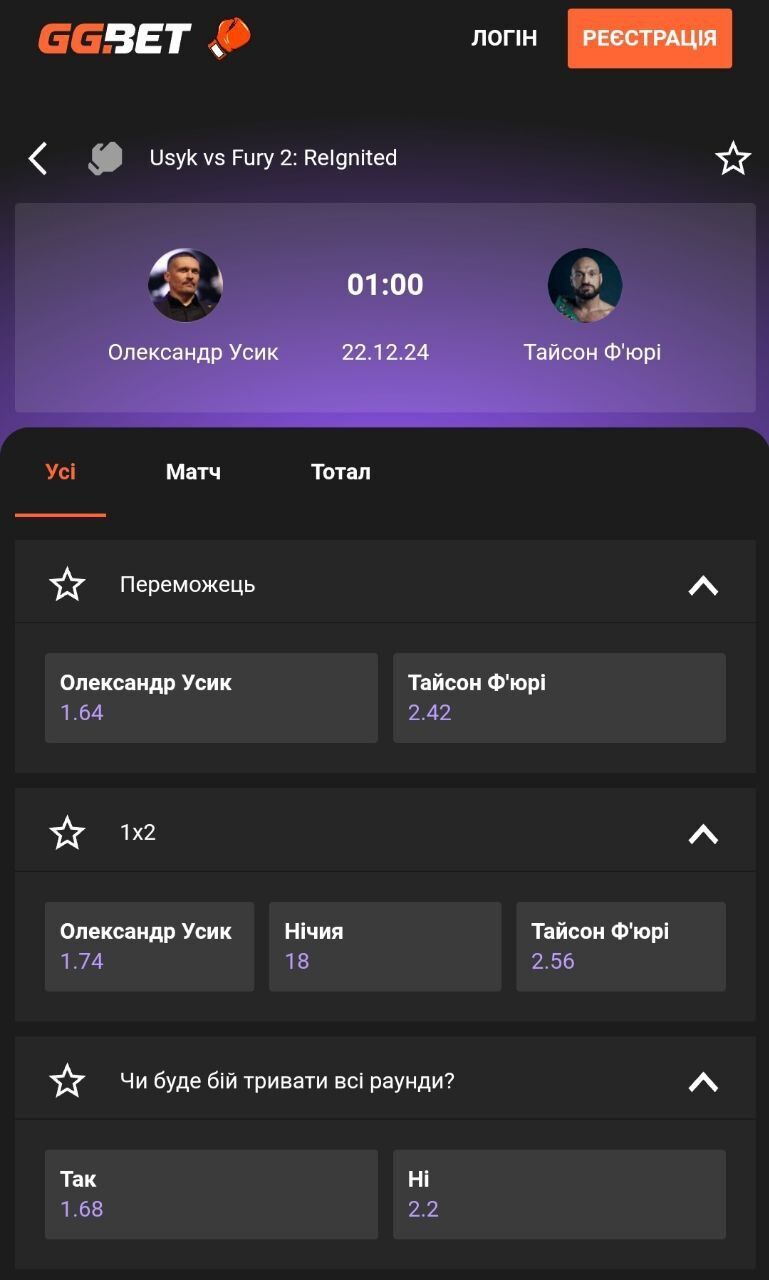This screenshot has height=1280, width=769.
Task: Tap the РЕЄСТРАЦІЯ button
Action: [649, 39]
